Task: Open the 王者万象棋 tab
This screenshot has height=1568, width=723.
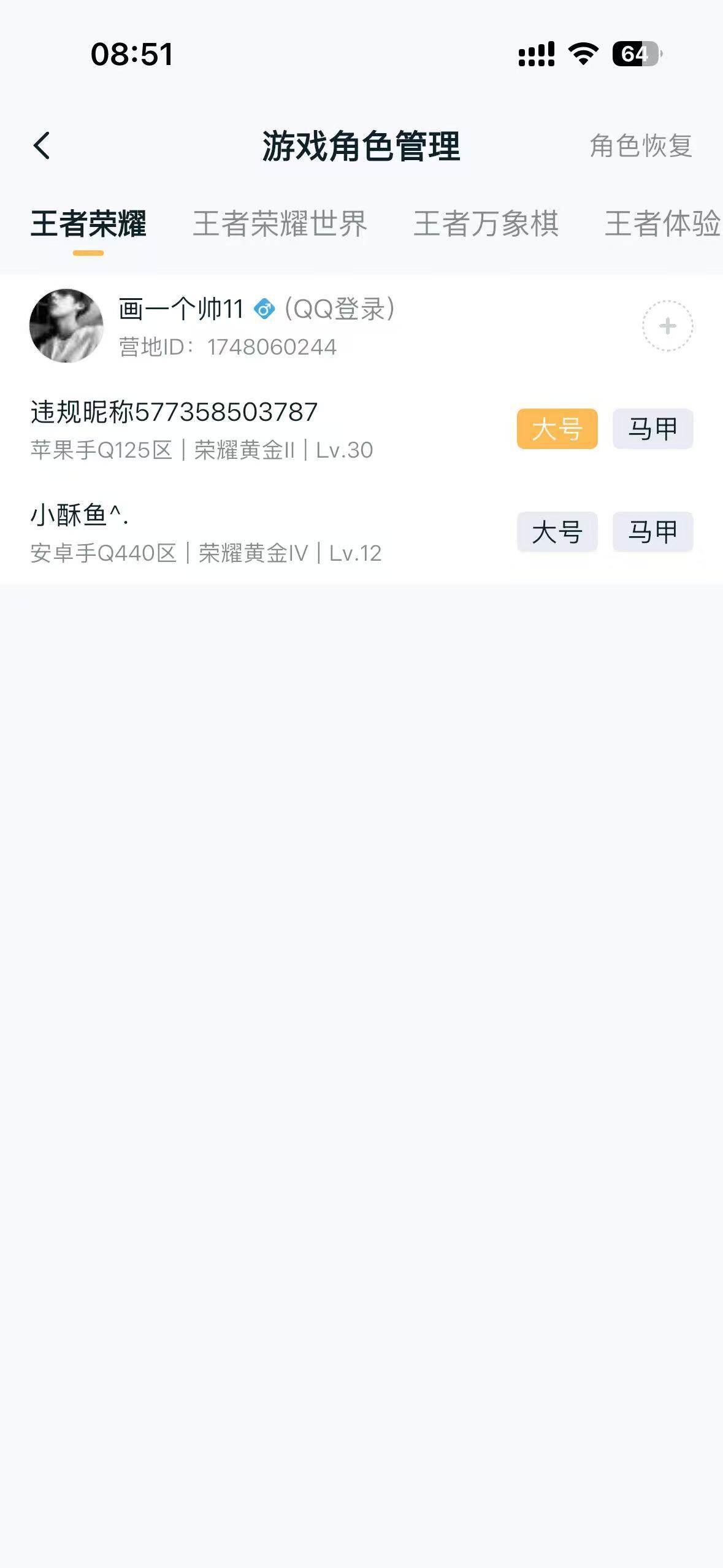Action: click(x=486, y=225)
